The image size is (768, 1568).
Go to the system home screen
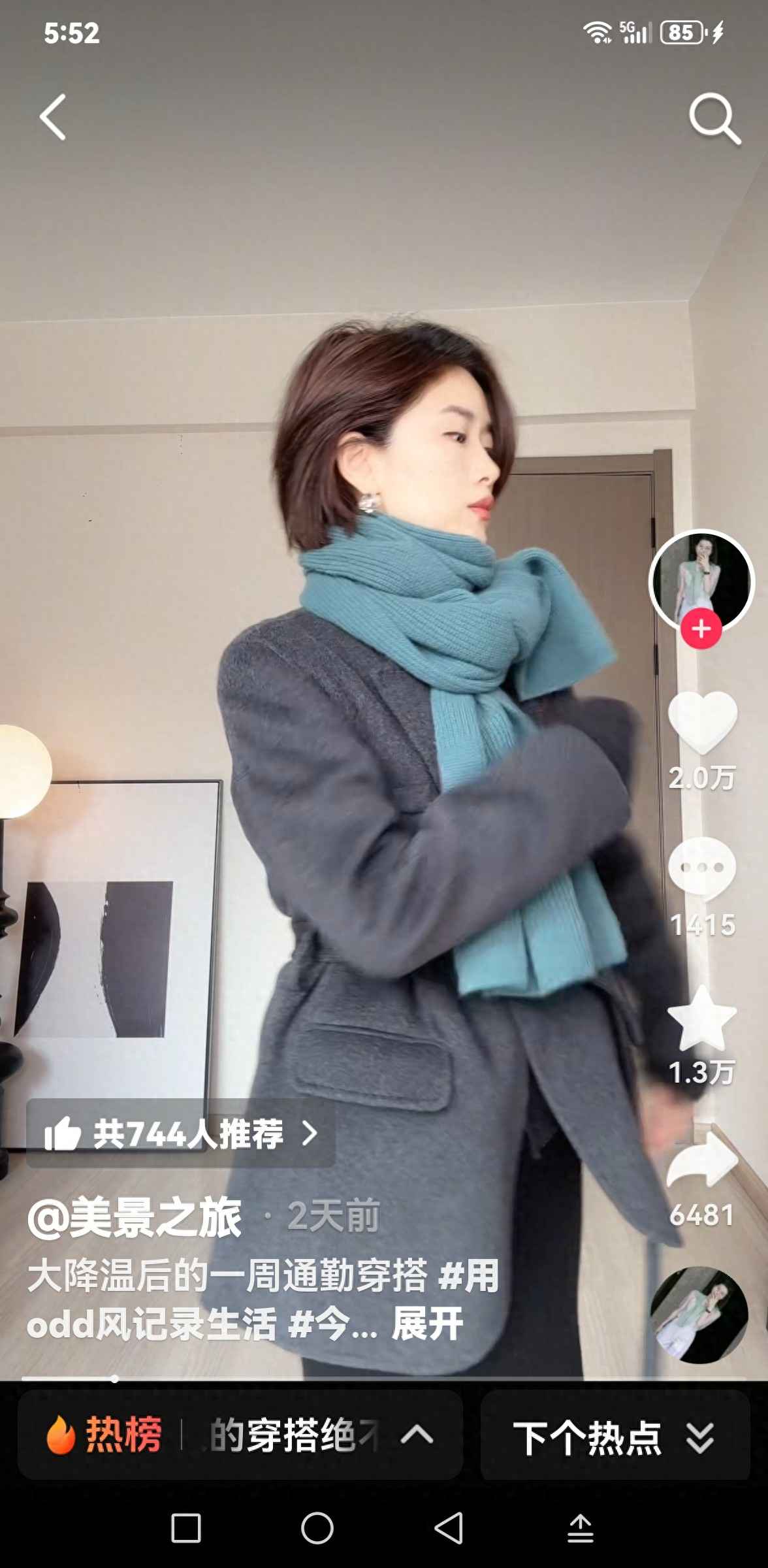(x=317, y=1529)
